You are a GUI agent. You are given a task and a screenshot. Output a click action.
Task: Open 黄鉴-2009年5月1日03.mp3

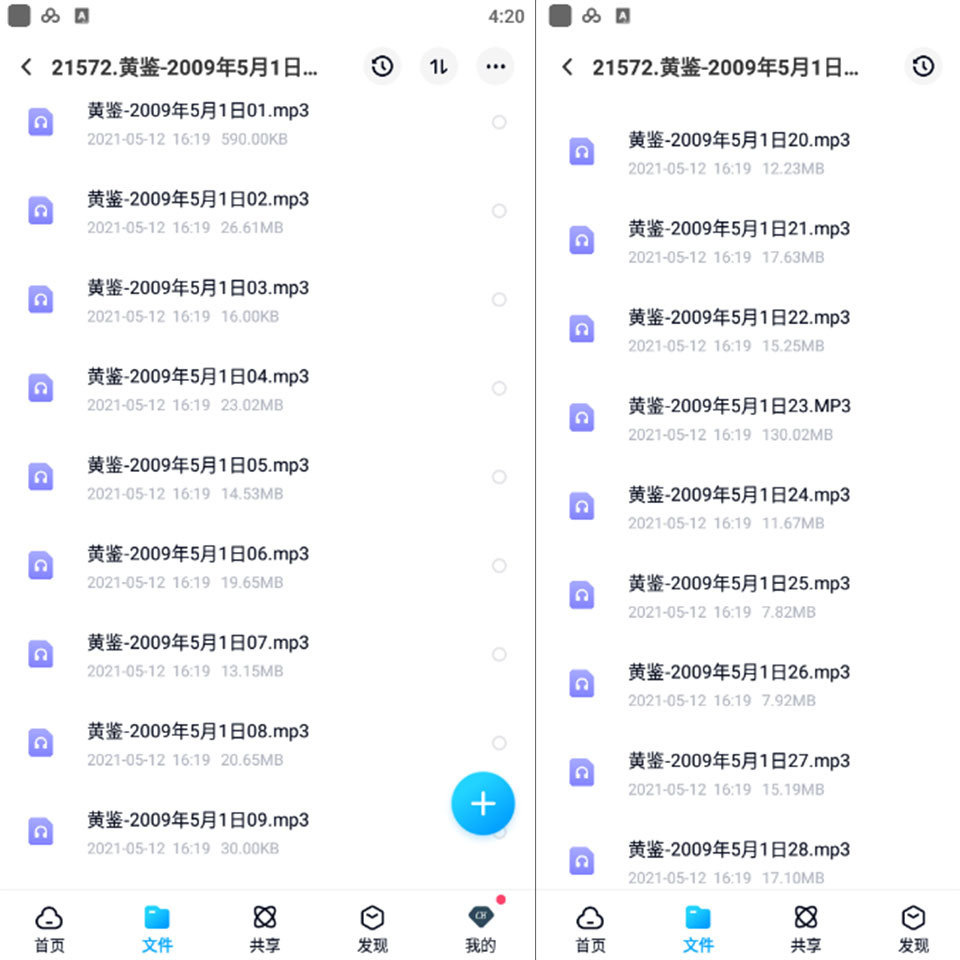pyautogui.click(x=267, y=300)
